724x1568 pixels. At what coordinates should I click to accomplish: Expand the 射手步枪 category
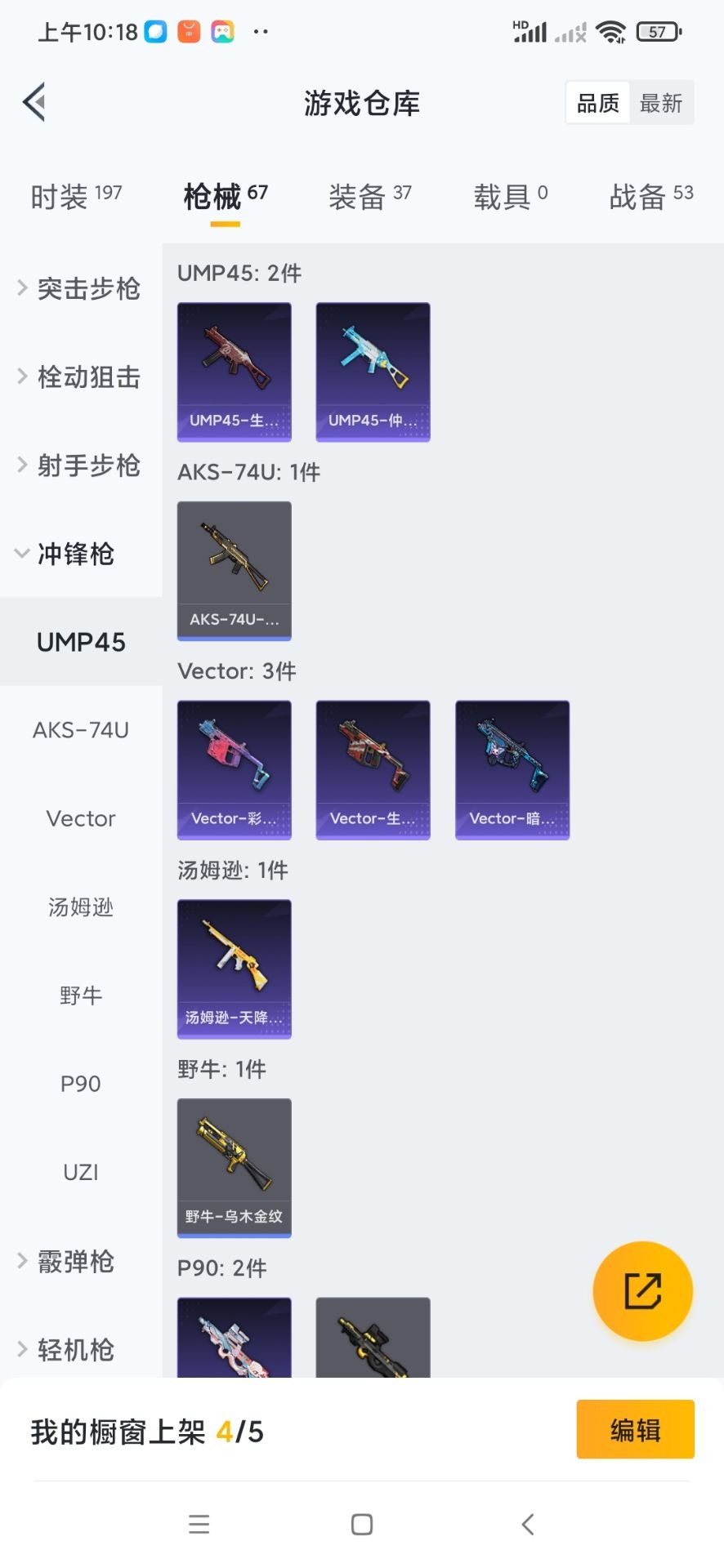pyautogui.click(x=80, y=465)
